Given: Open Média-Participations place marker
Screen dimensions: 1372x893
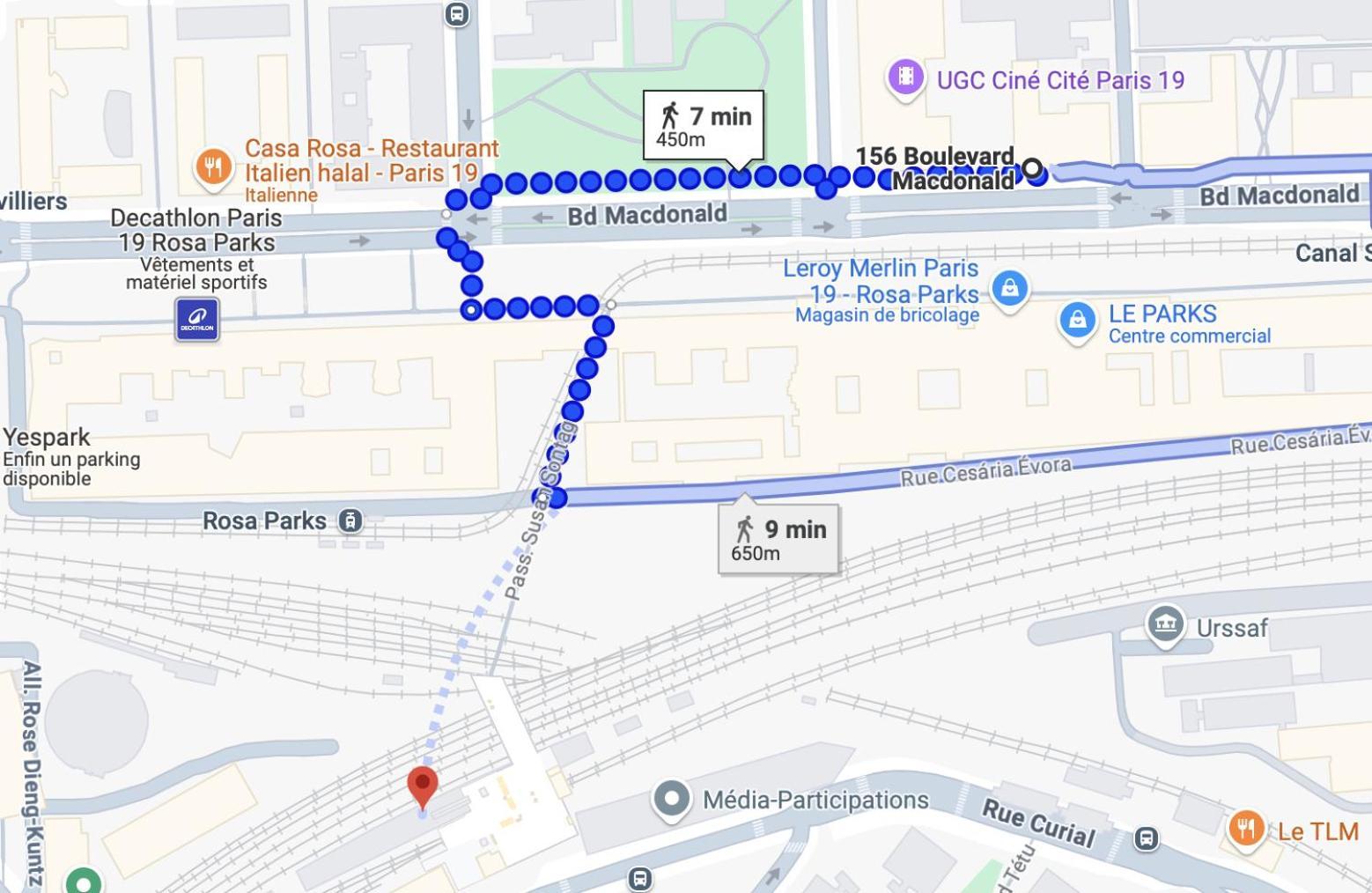Looking at the screenshot, I should [672, 799].
